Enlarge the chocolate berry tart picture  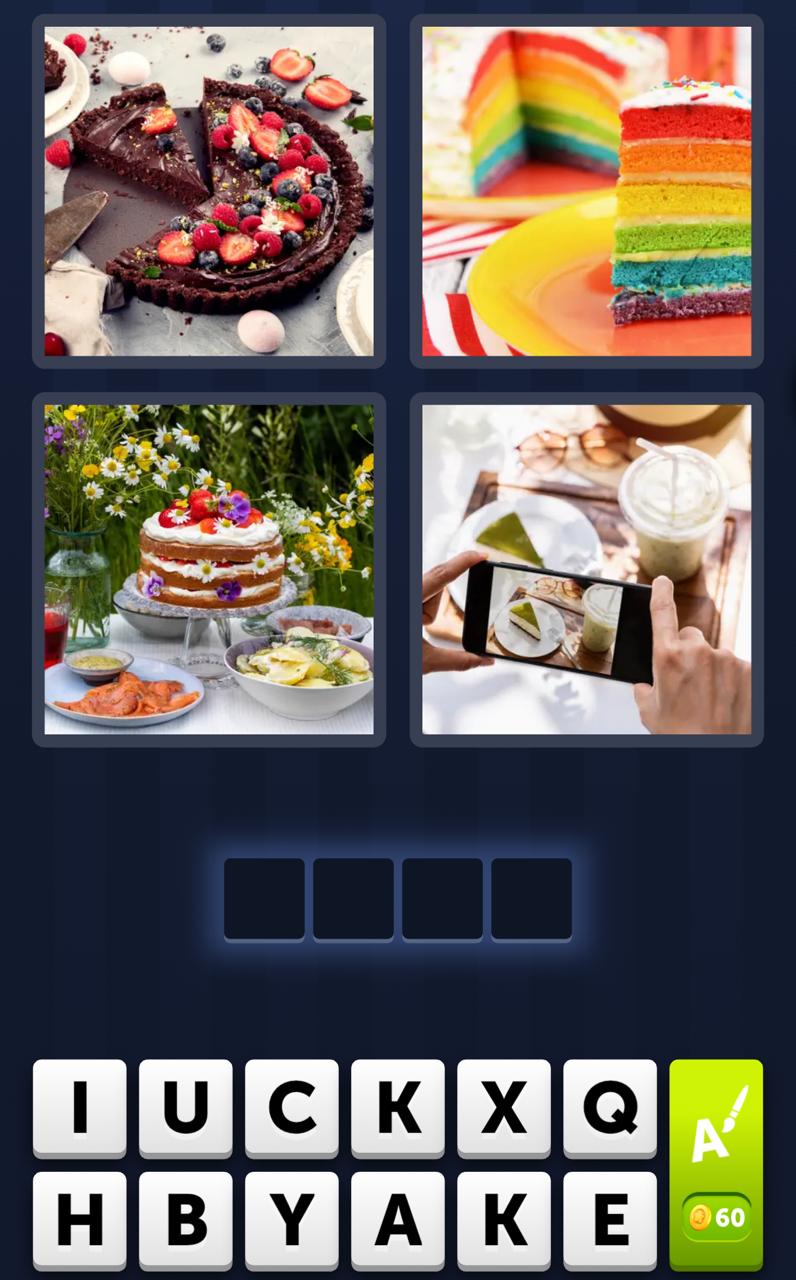point(209,192)
